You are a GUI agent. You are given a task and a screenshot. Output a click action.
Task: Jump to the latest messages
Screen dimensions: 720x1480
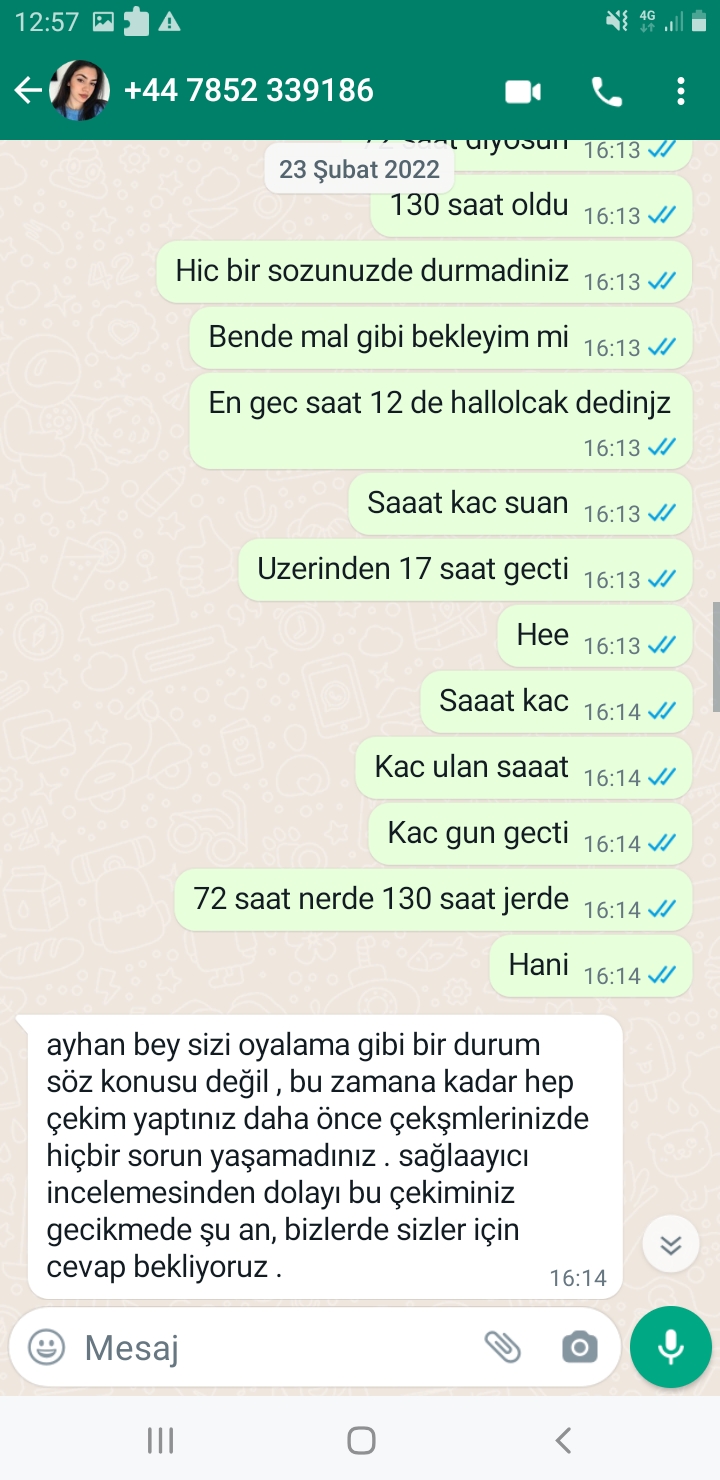click(x=670, y=1244)
